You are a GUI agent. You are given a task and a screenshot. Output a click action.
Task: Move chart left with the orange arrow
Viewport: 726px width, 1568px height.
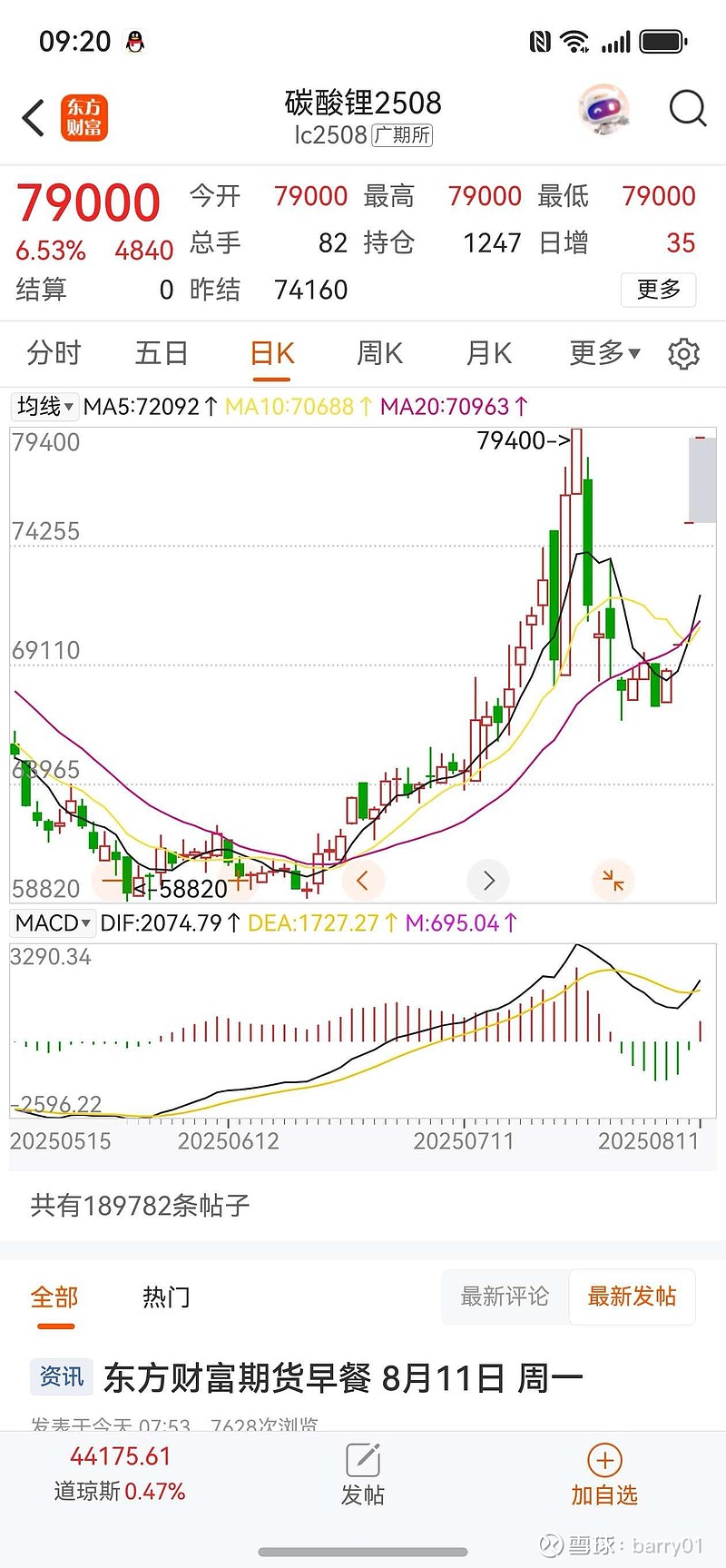pyautogui.click(x=363, y=880)
